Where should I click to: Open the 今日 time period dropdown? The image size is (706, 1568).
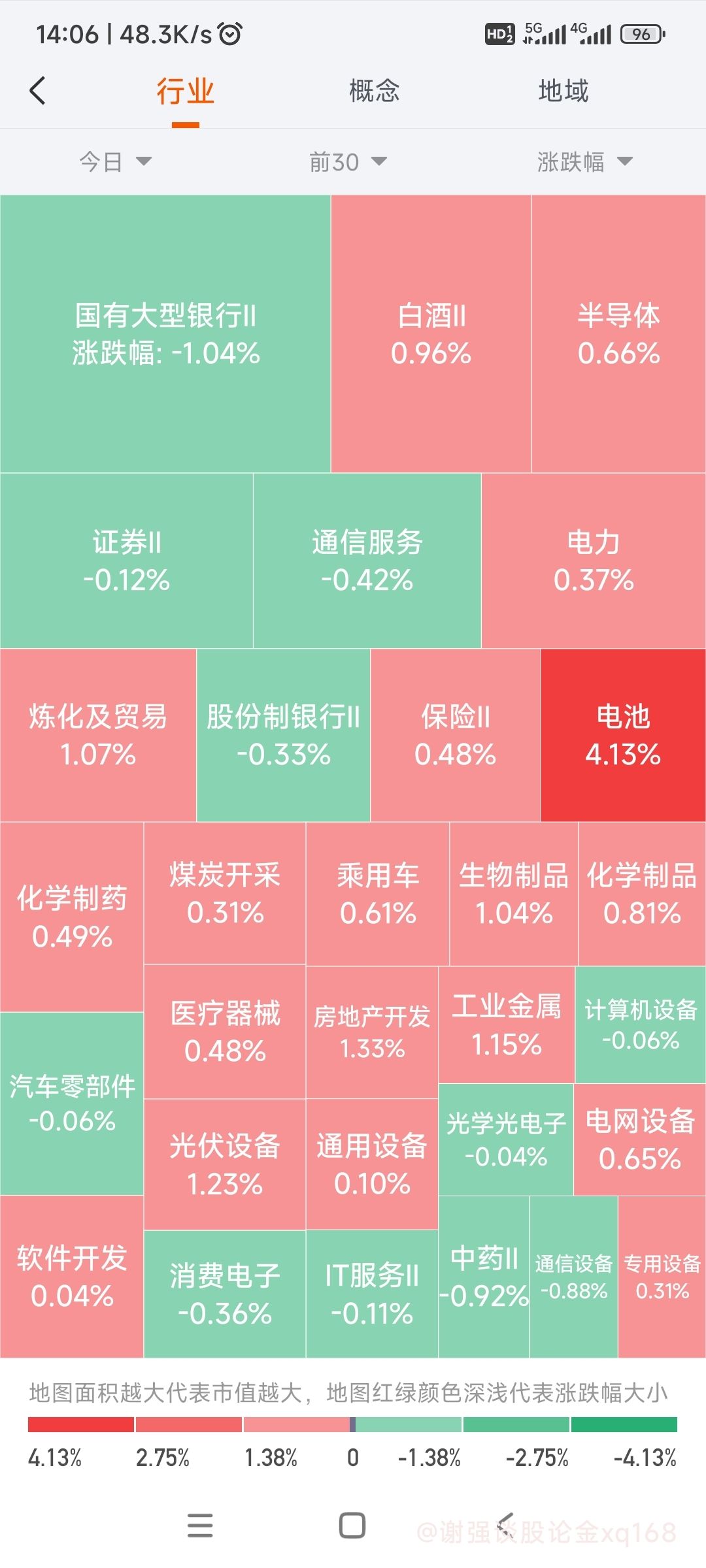coord(115,161)
